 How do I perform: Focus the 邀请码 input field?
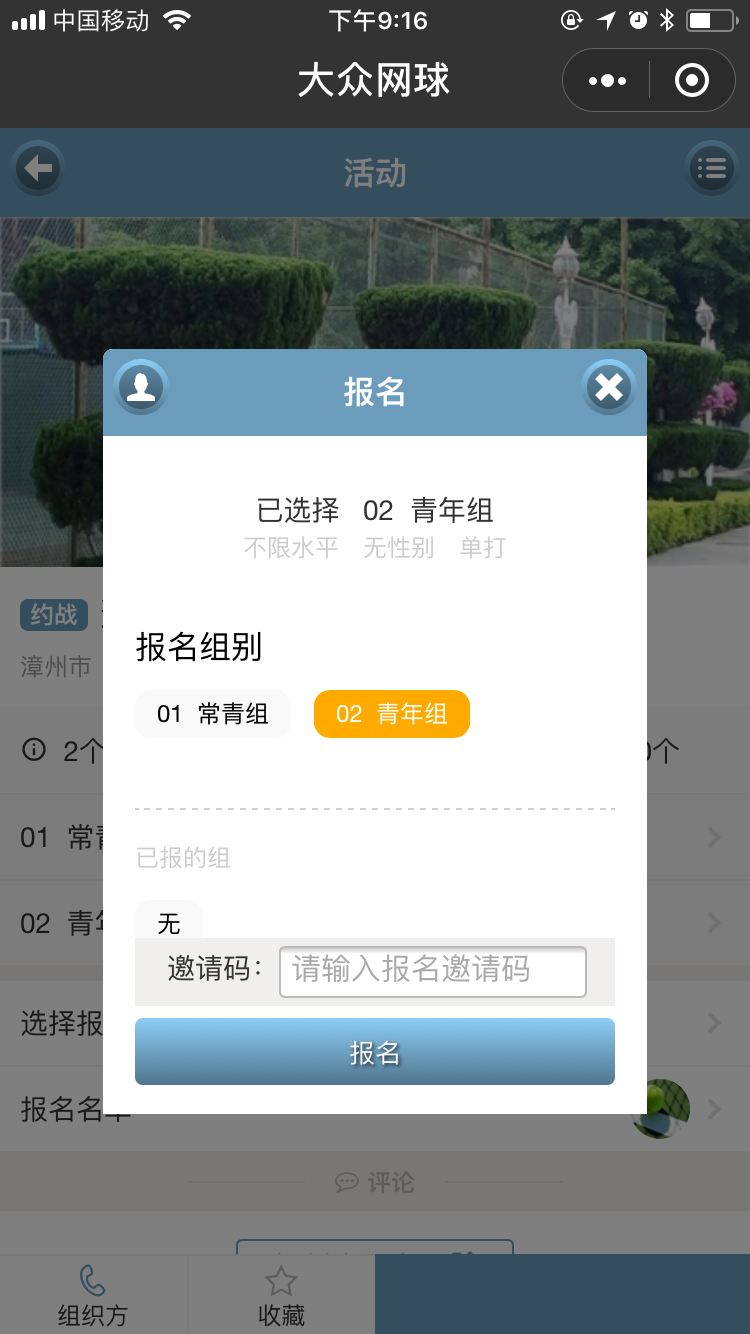point(433,971)
